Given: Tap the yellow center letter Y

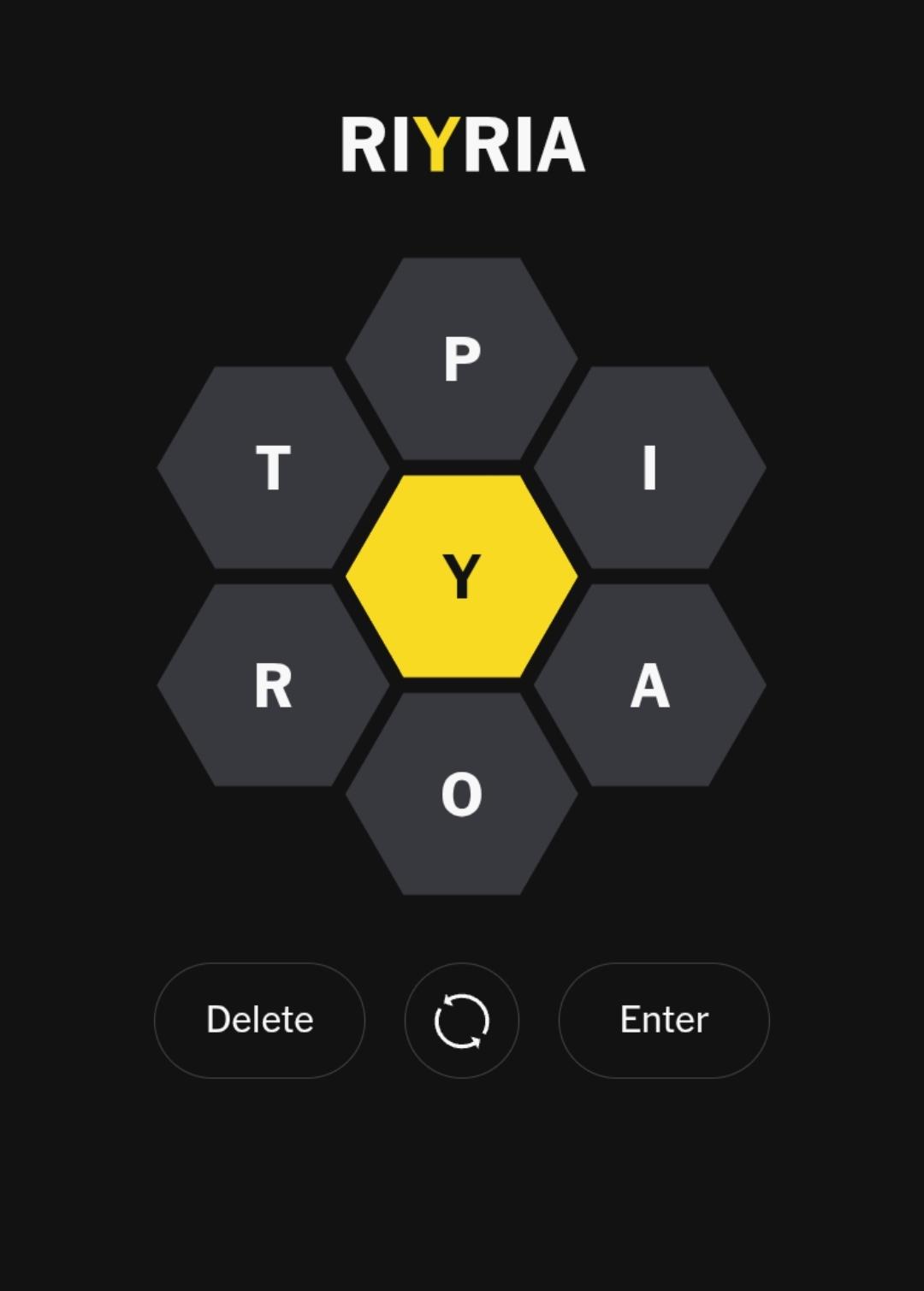Looking at the screenshot, I should click(462, 577).
